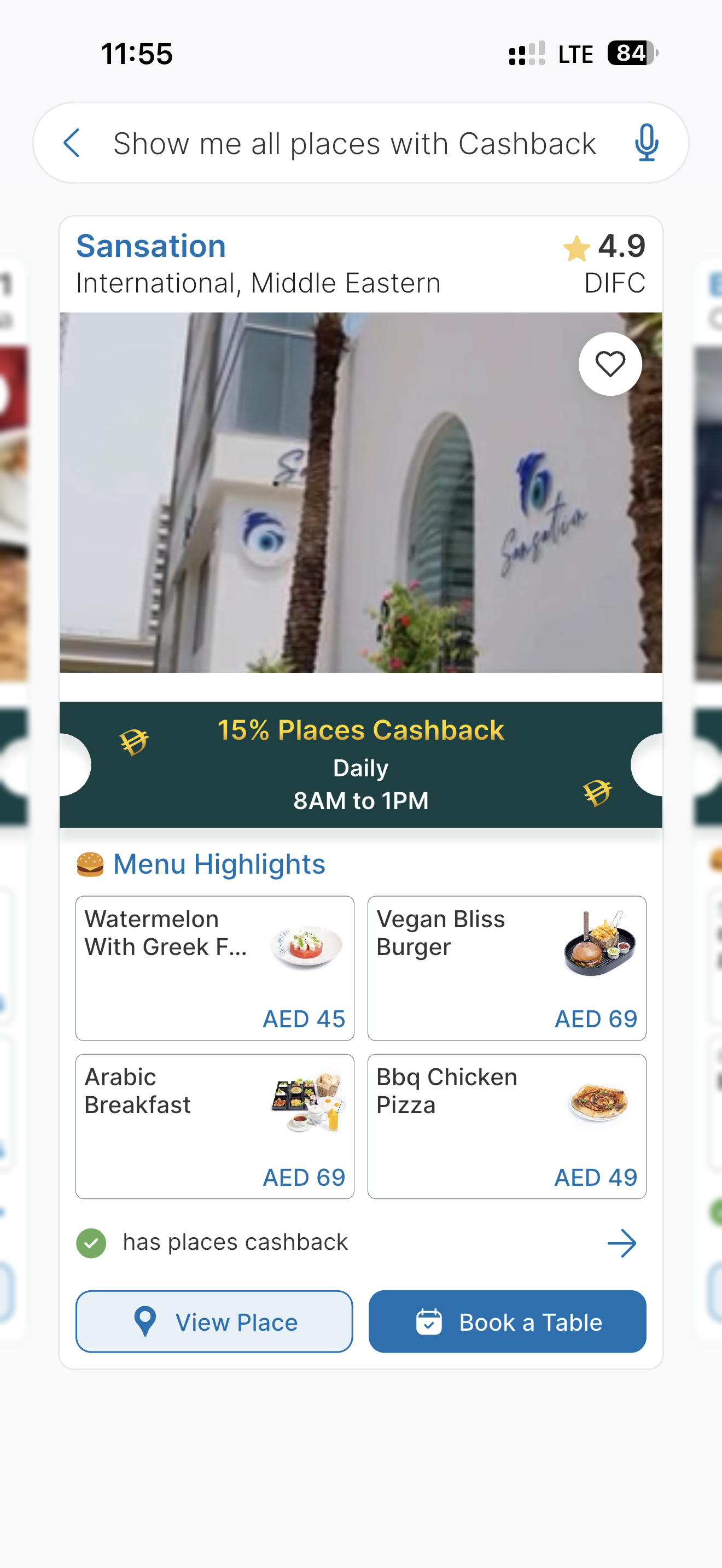Activate the microphone for voice search

coord(646,143)
